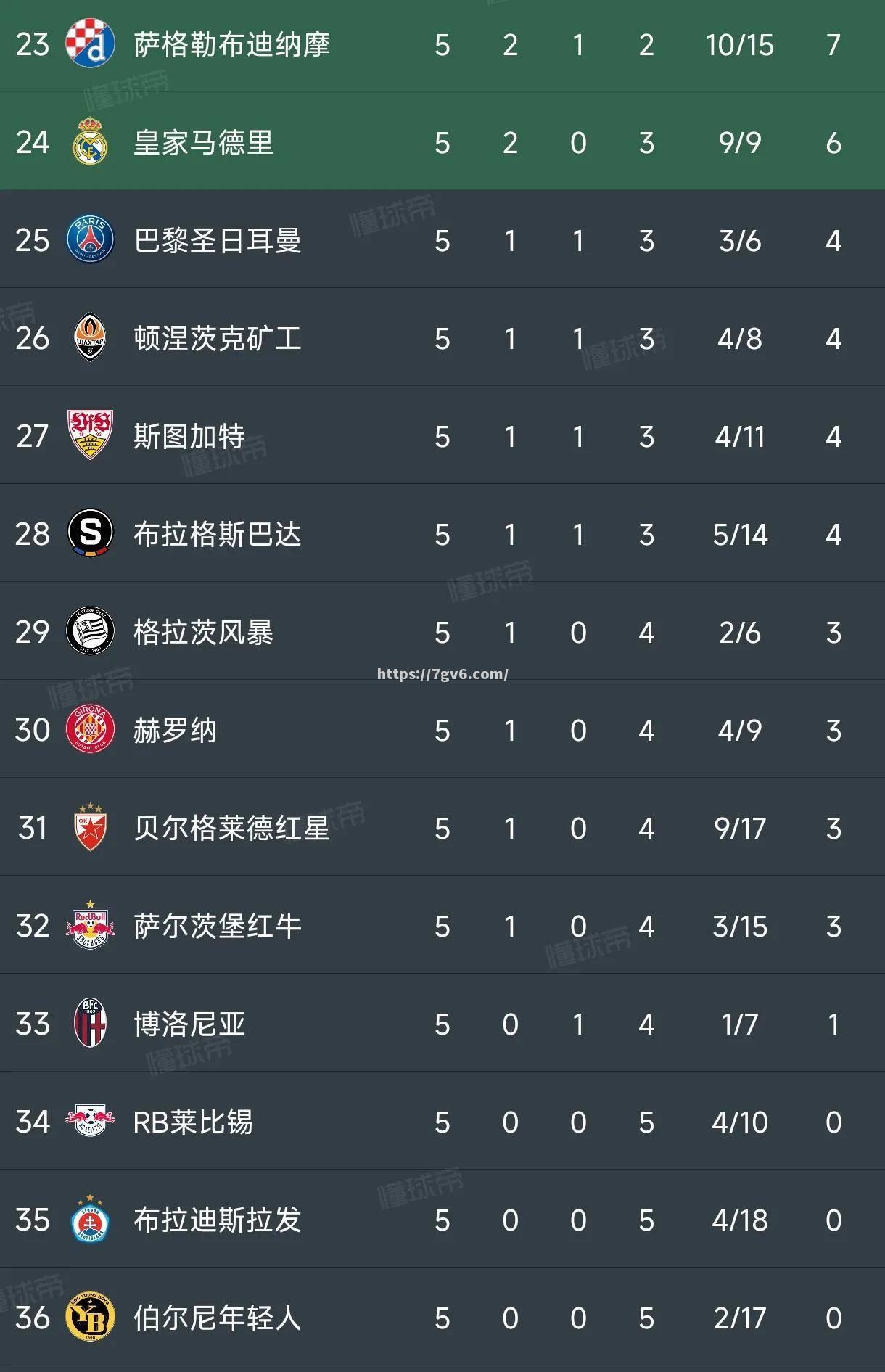Screen dimensions: 885x1372
Task: Click points value 6 for Real Madrid
Action: (833, 142)
